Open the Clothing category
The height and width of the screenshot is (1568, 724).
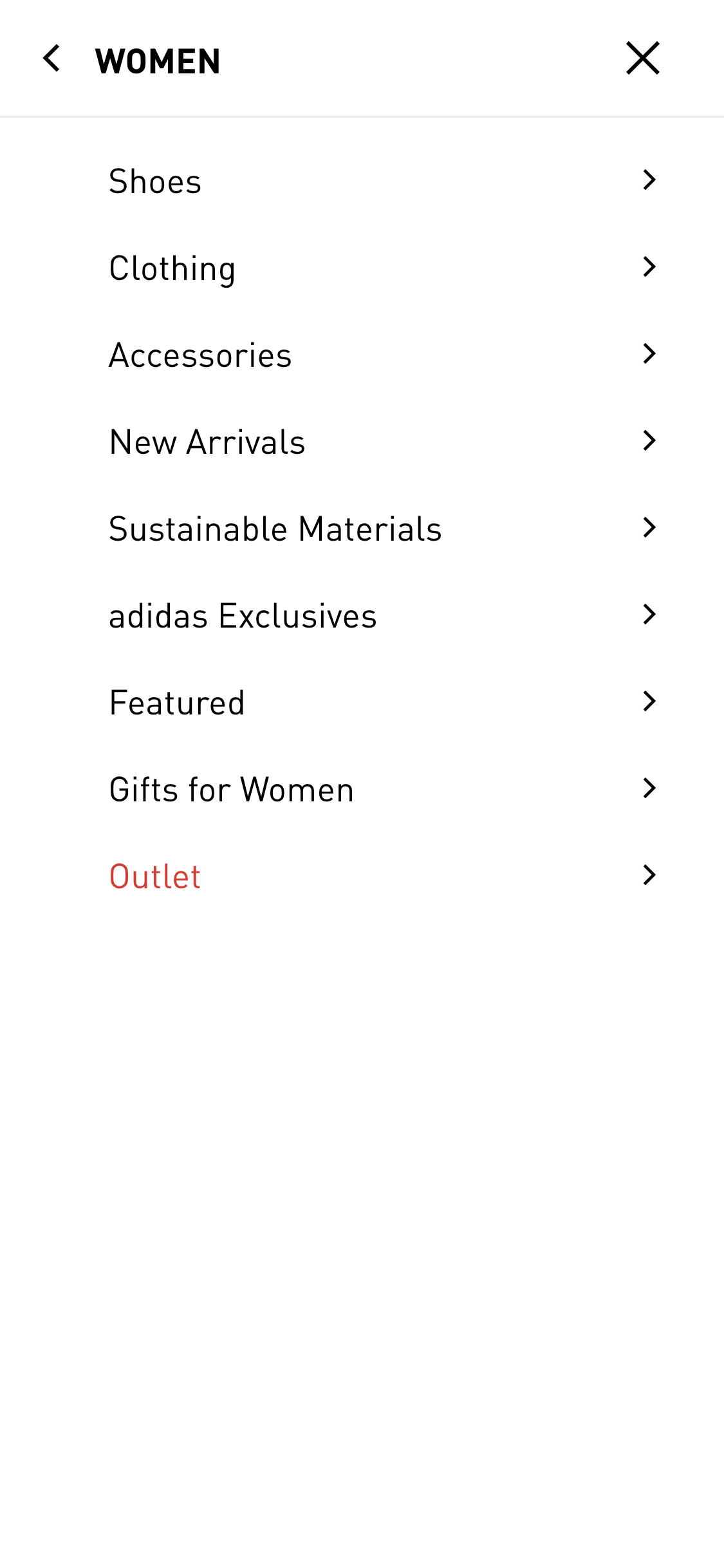(x=172, y=268)
